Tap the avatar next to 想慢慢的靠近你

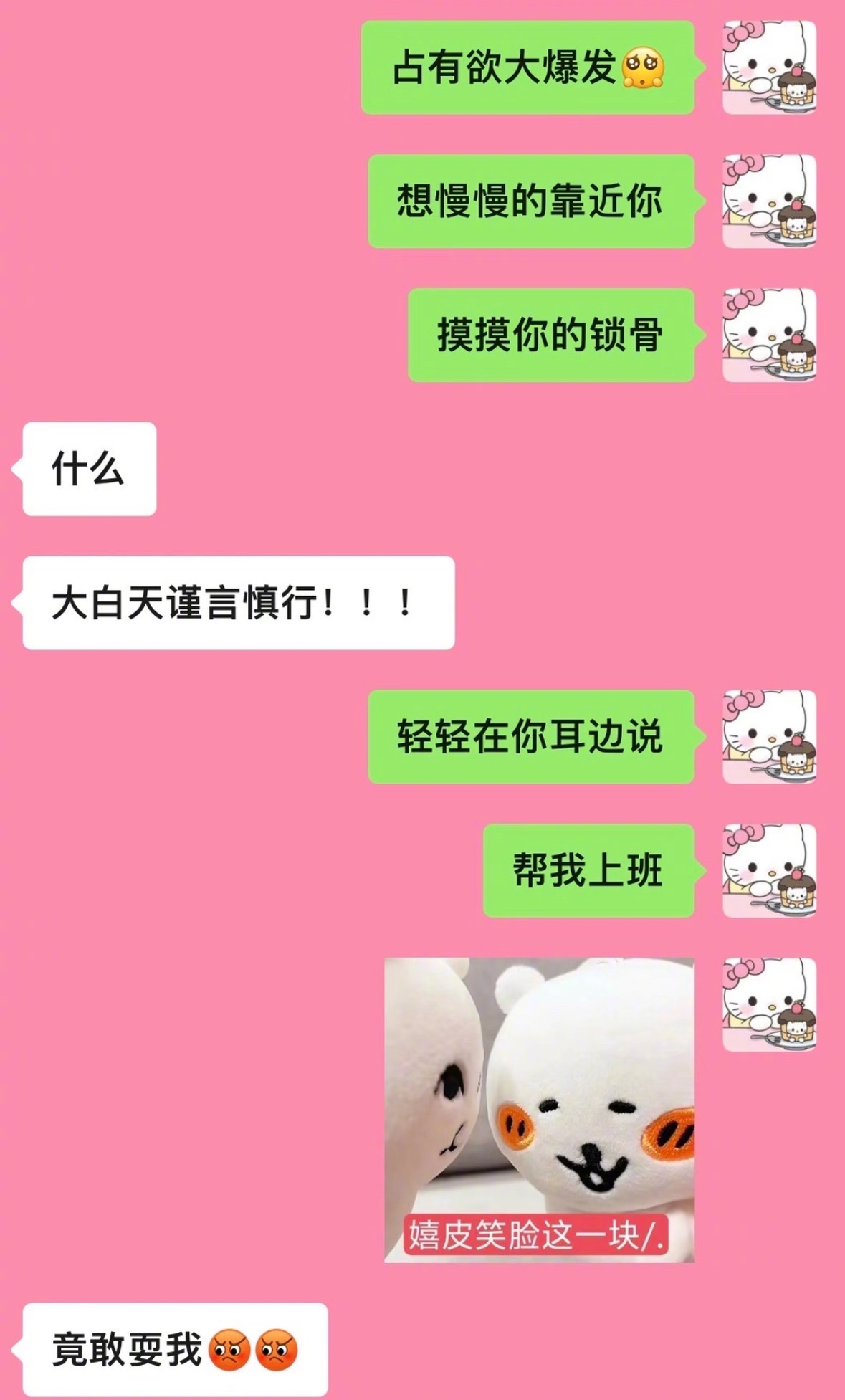(770, 198)
